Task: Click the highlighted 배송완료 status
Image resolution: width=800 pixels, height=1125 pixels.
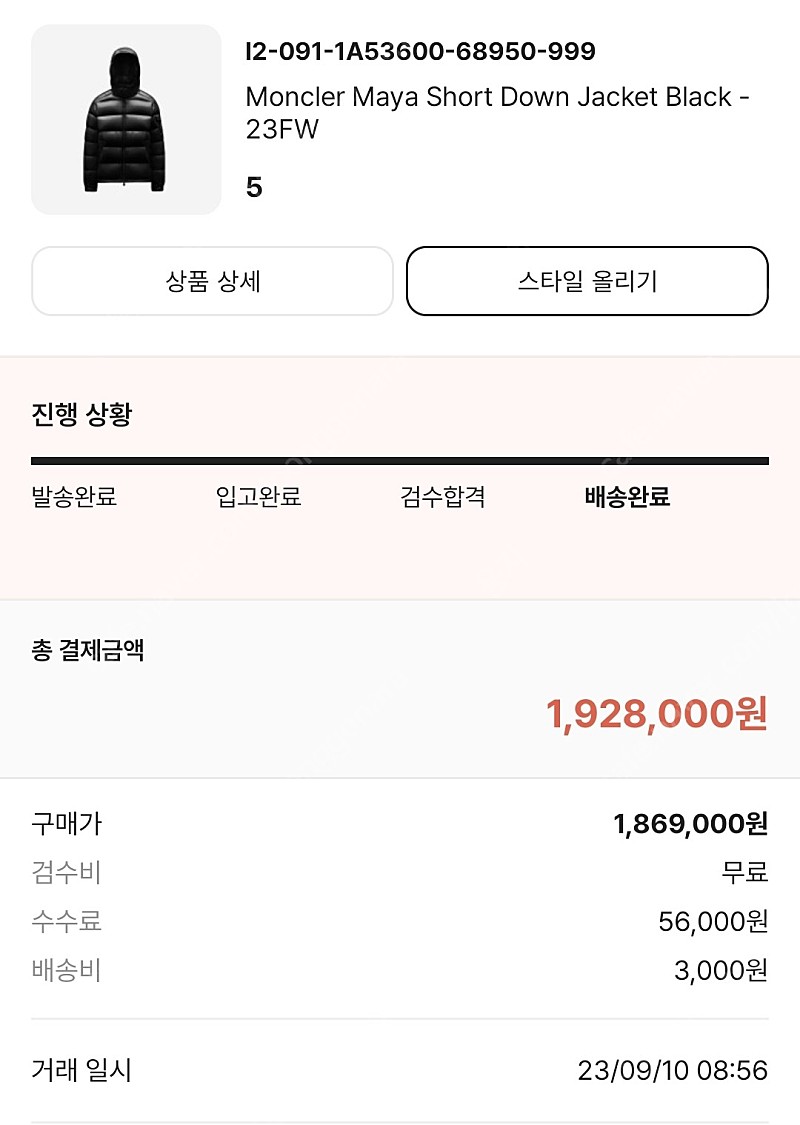Action: [627, 498]
